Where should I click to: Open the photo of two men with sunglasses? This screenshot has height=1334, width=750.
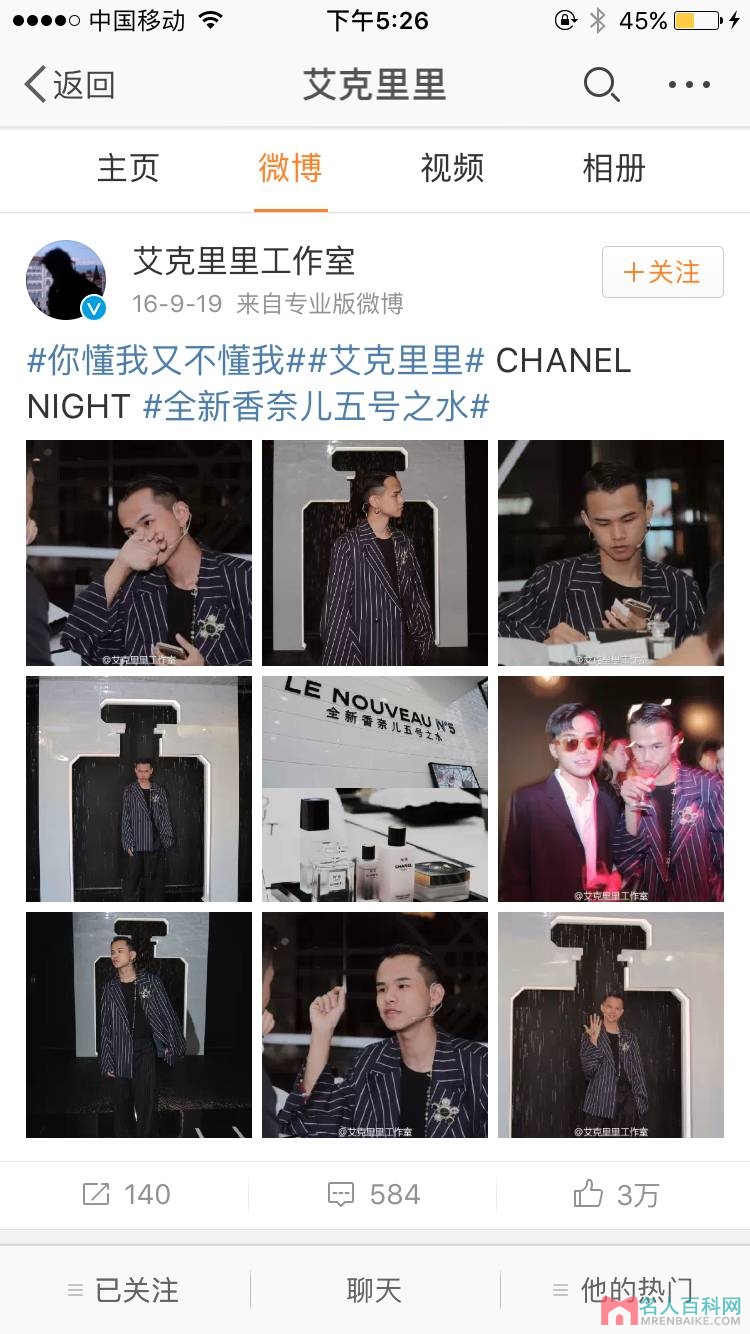[x=611, y=789]
